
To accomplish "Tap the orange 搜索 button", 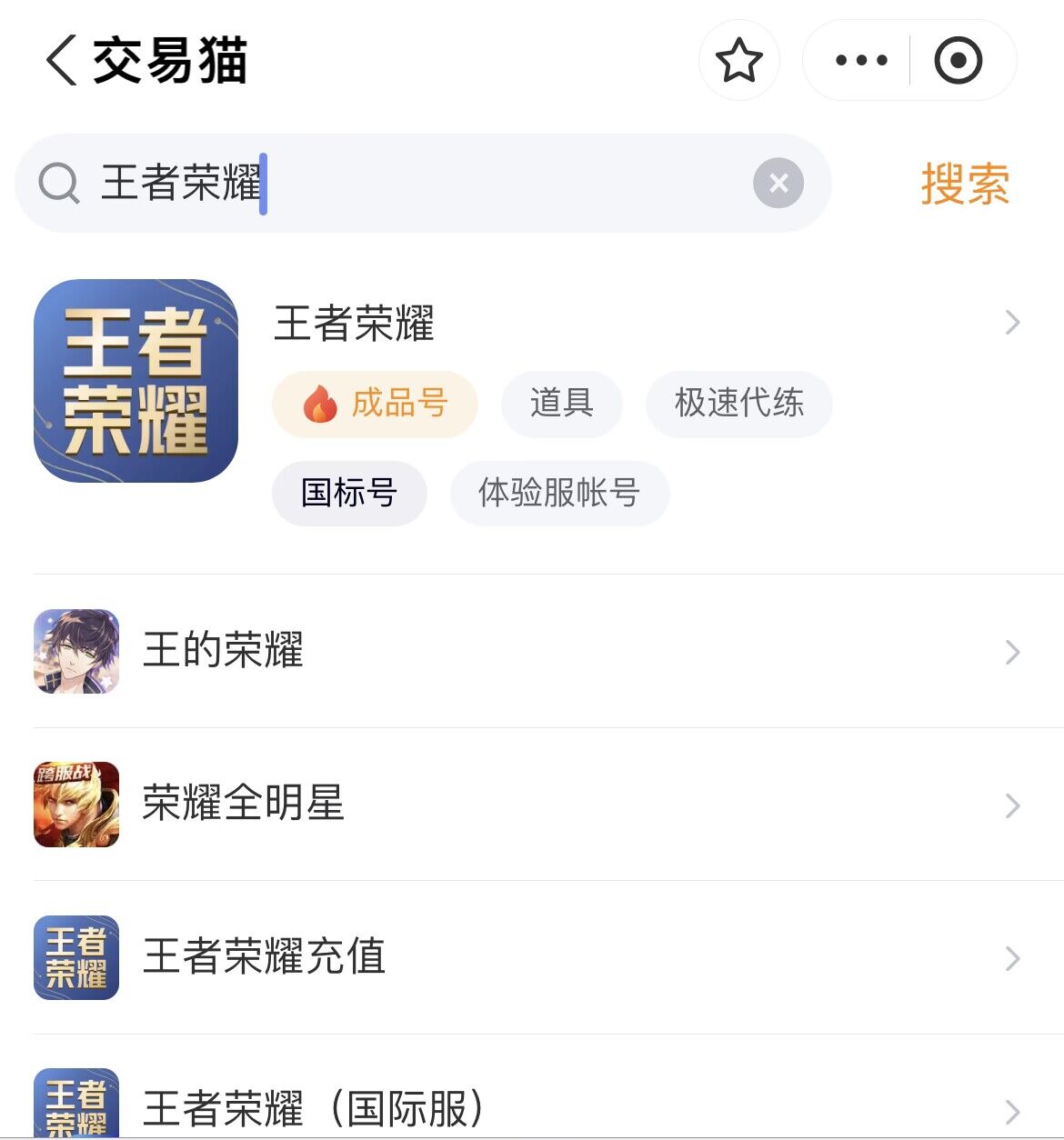I will 965,184.
